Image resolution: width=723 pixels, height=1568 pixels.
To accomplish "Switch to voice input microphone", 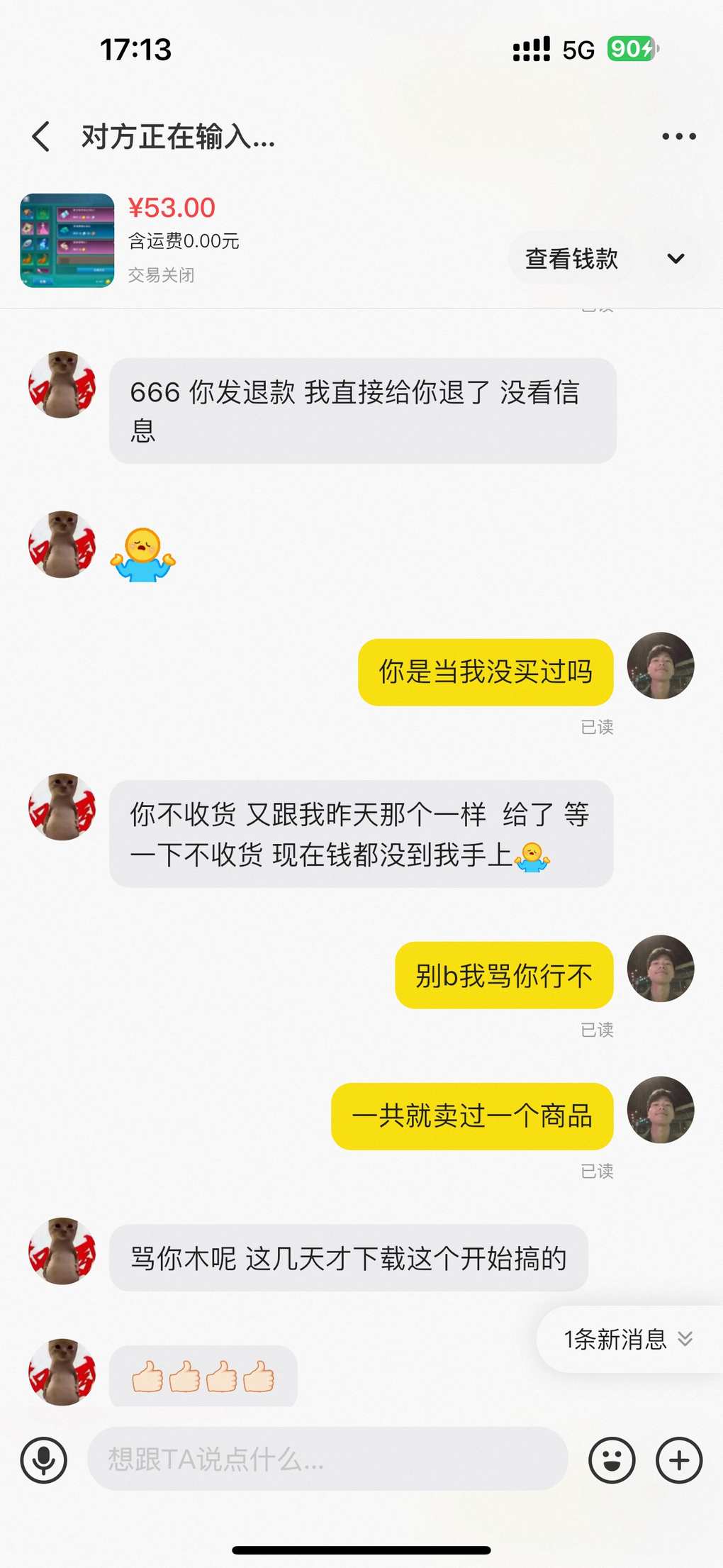I will pos(44,1460).
